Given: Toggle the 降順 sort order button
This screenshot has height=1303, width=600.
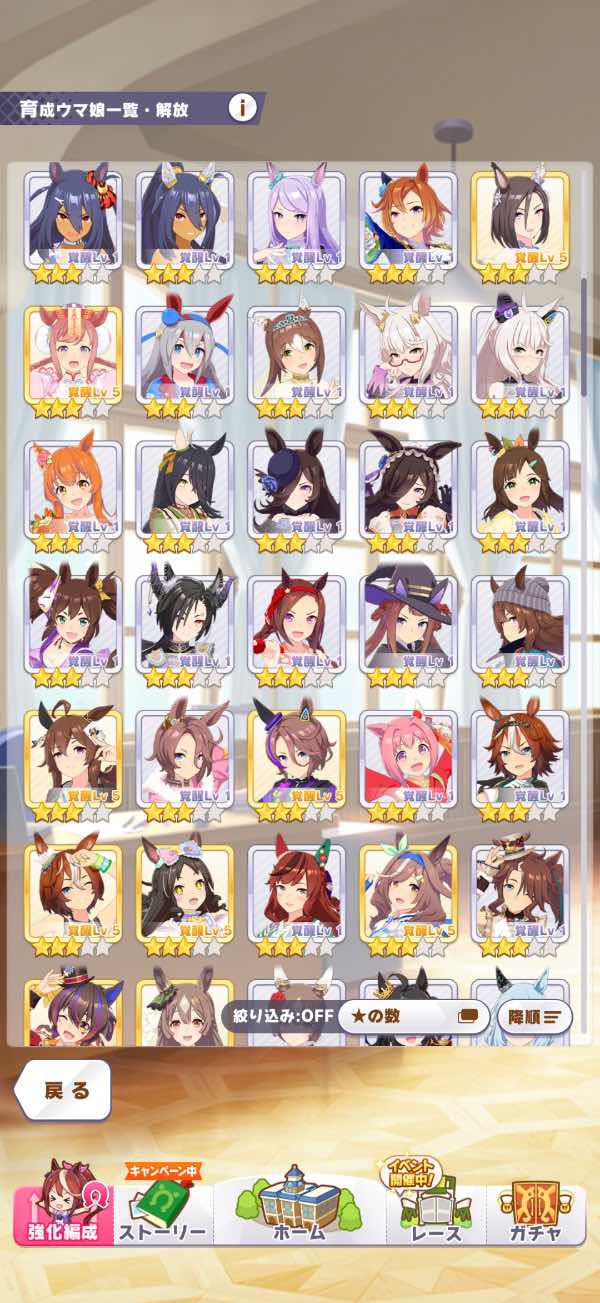Looking at the screenshot, I should [x=533, y=1017].
